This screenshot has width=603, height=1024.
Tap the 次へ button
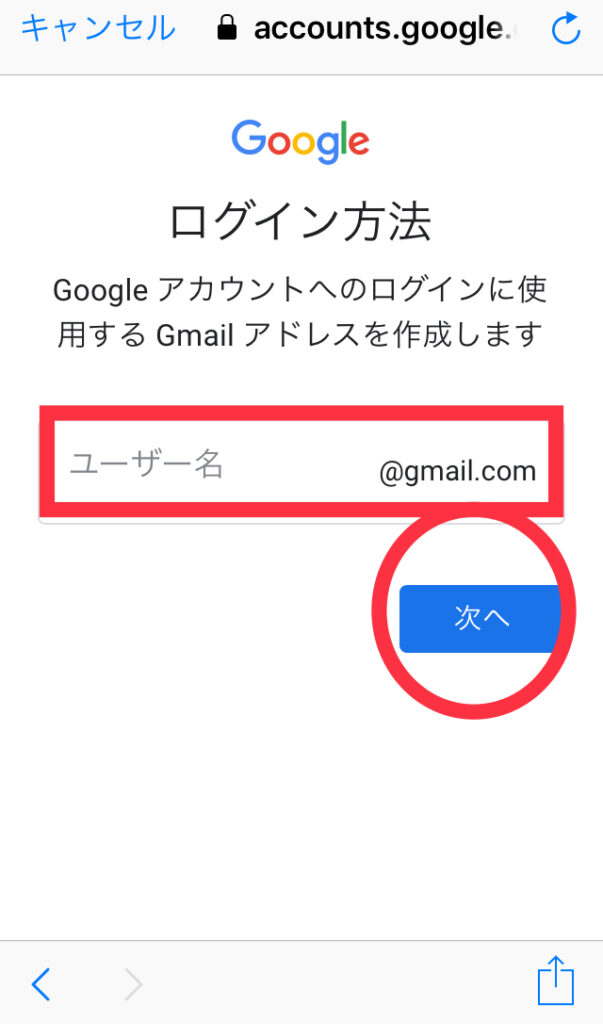click(x=480, y=618)
